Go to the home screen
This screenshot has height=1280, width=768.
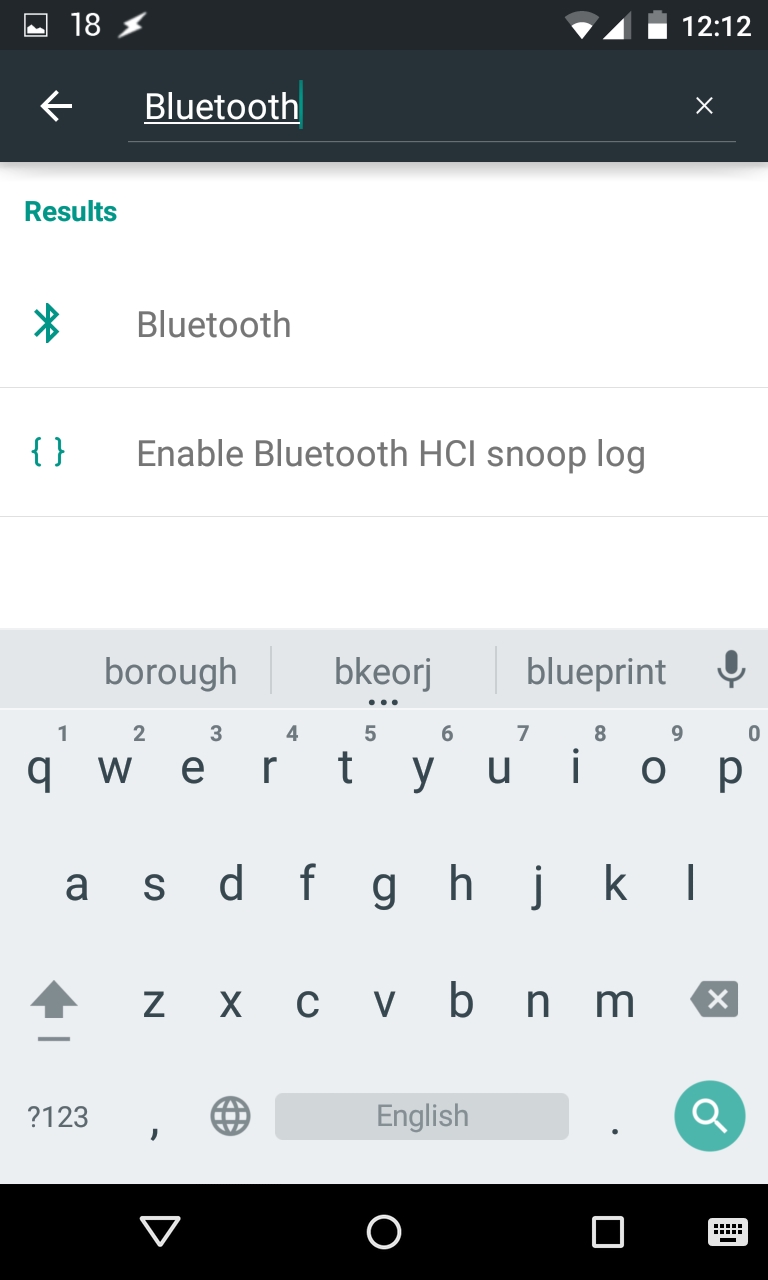click(x=384, y=1232)
